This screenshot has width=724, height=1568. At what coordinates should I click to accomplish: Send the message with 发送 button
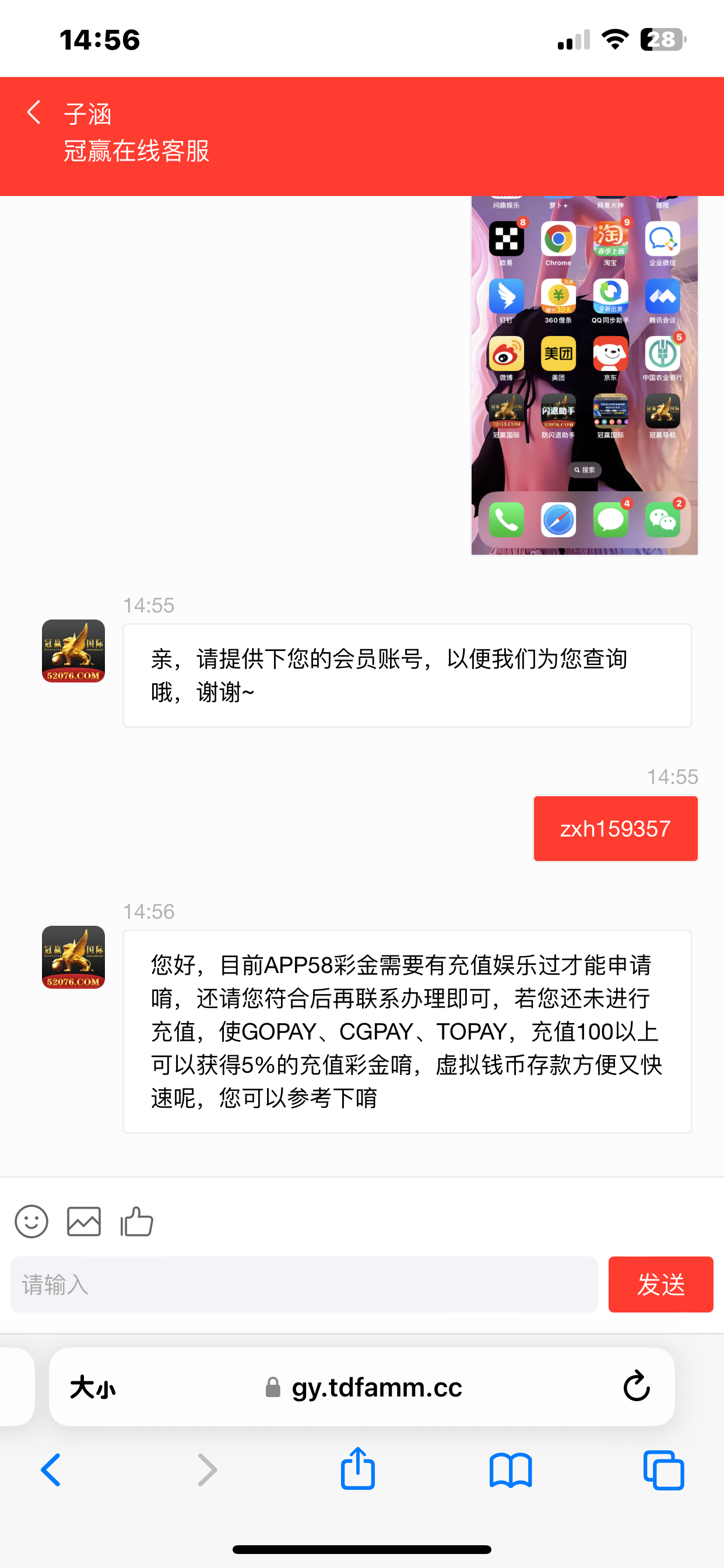click(x=660, y=1284)
